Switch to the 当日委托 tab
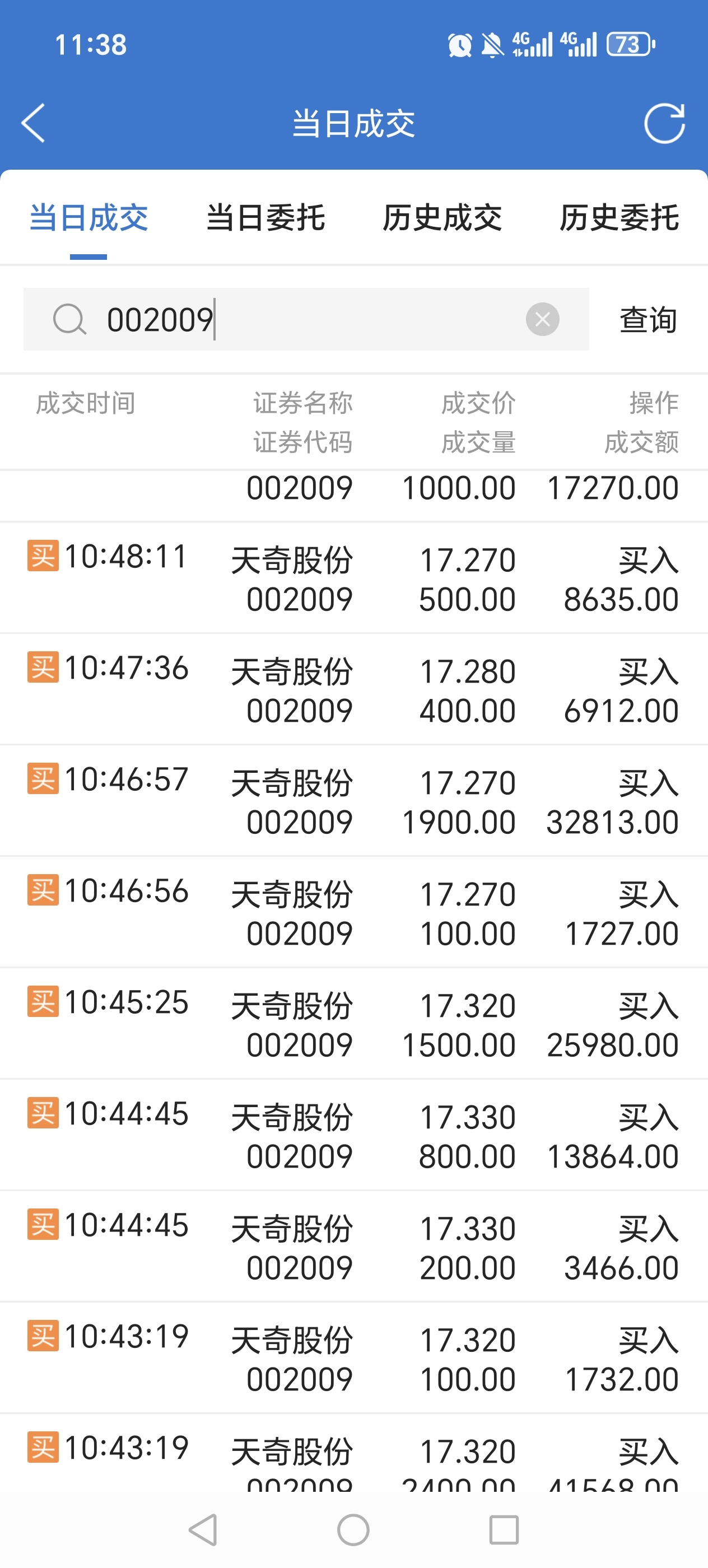The image size is (708, 1568). (265, 218)
